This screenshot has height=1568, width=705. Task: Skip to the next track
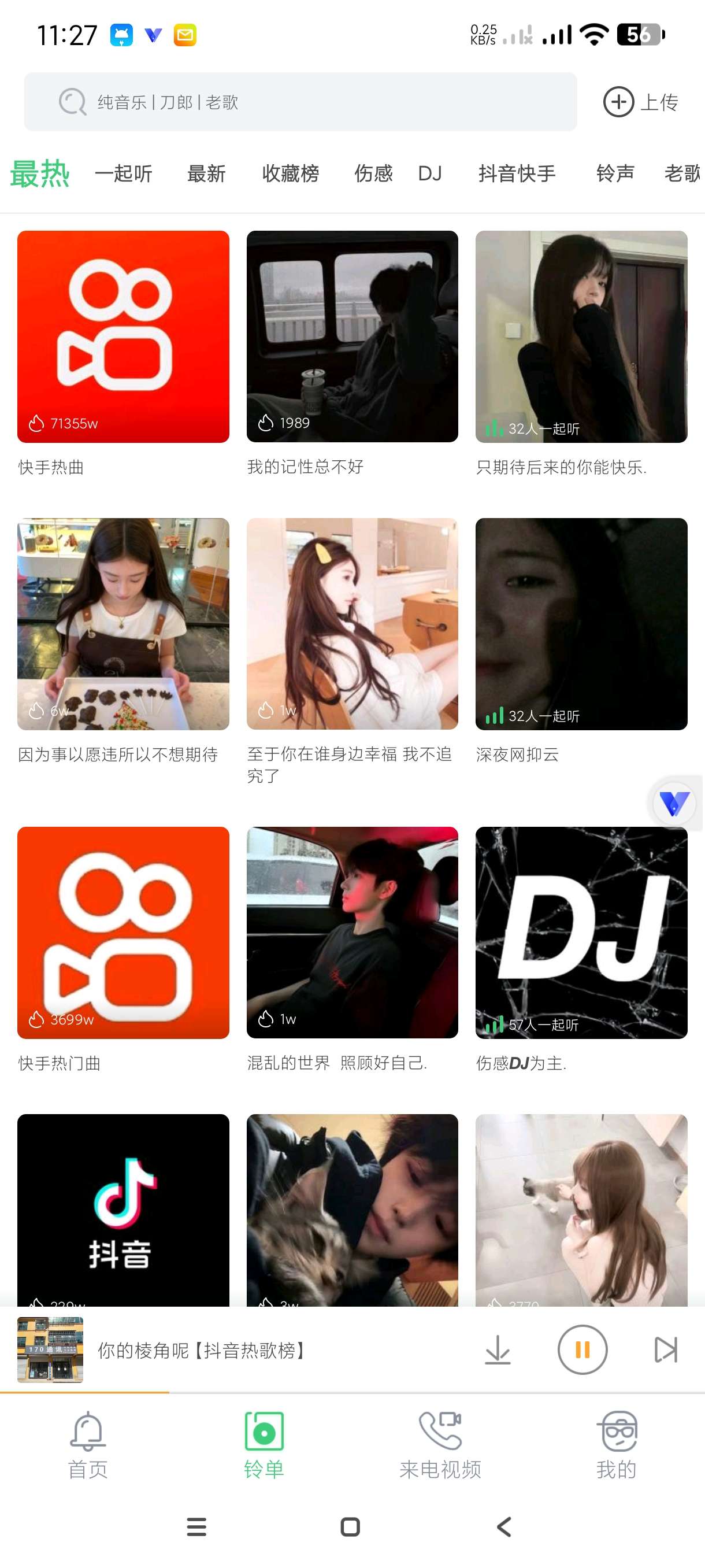665,1350
